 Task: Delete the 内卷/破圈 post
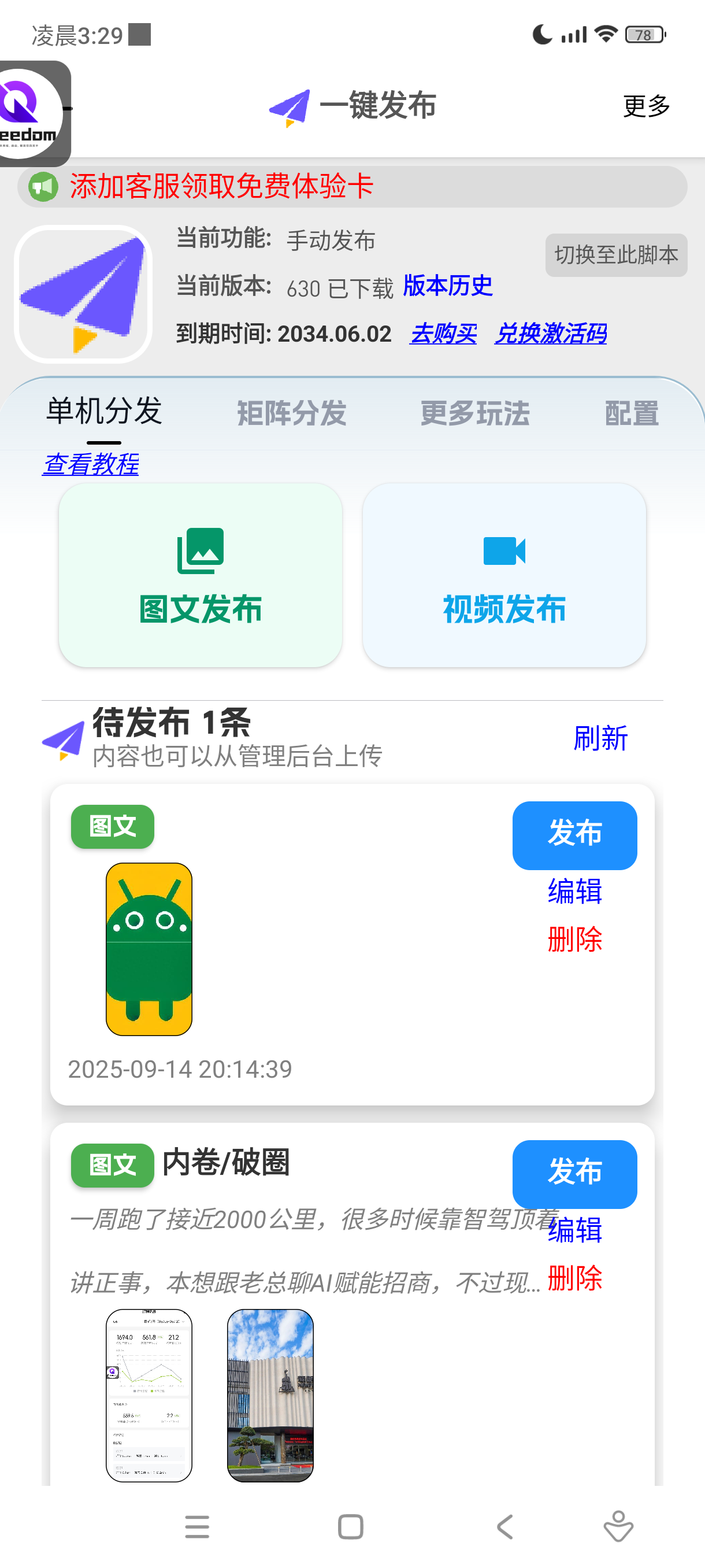coord(574,1278)
